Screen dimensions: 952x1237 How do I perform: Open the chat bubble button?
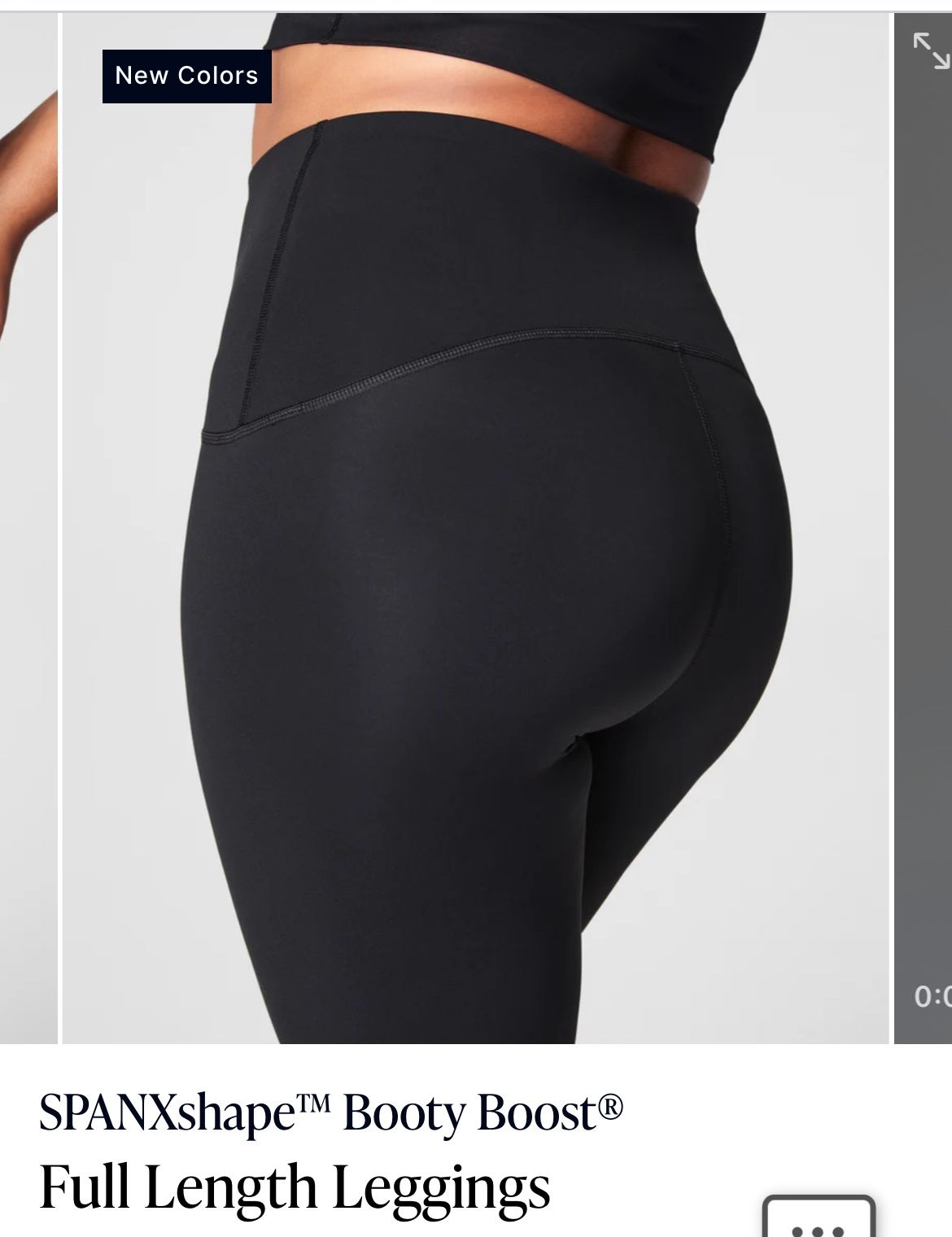click(x=818, y=1220)
